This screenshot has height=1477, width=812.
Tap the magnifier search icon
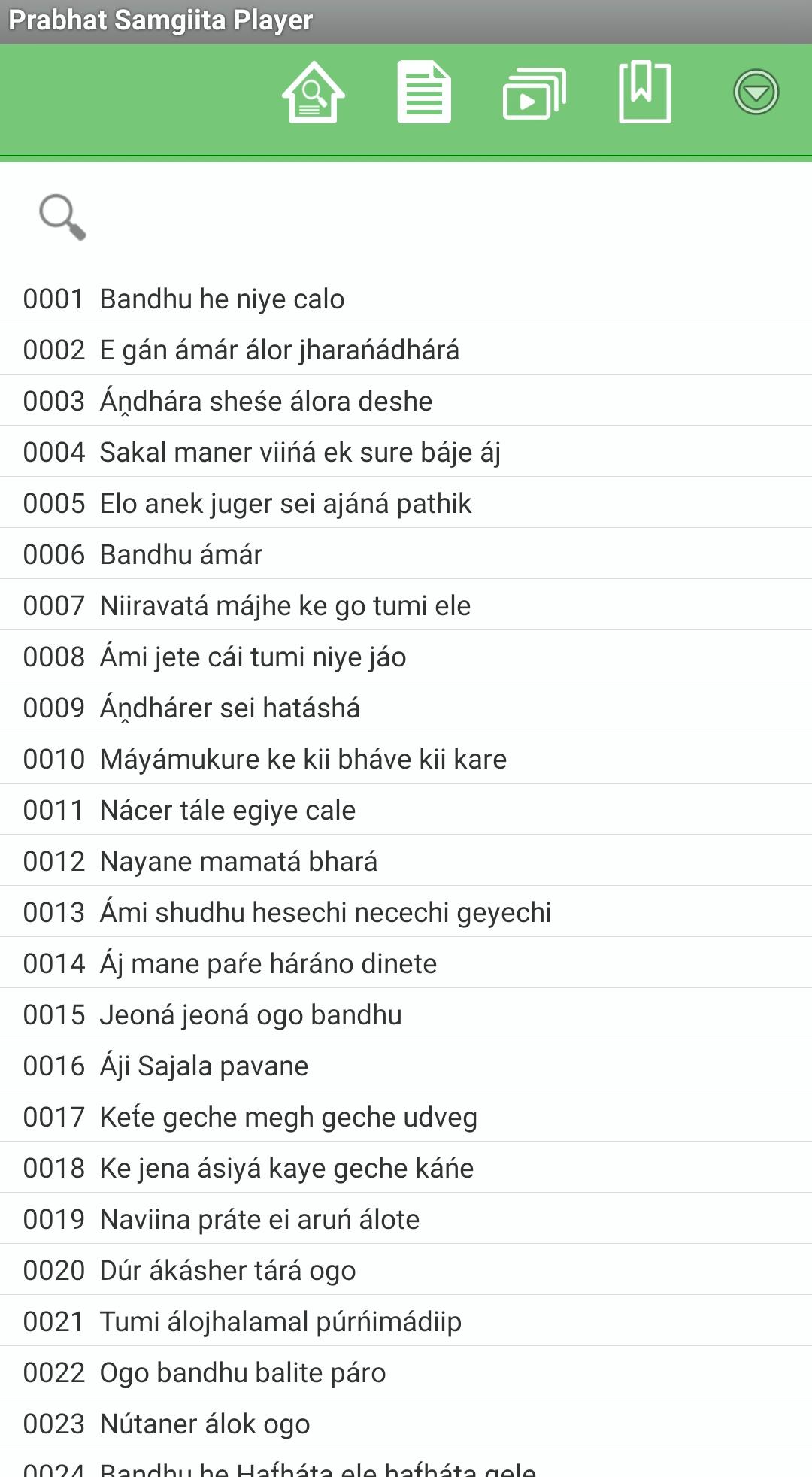pos(62,217)
